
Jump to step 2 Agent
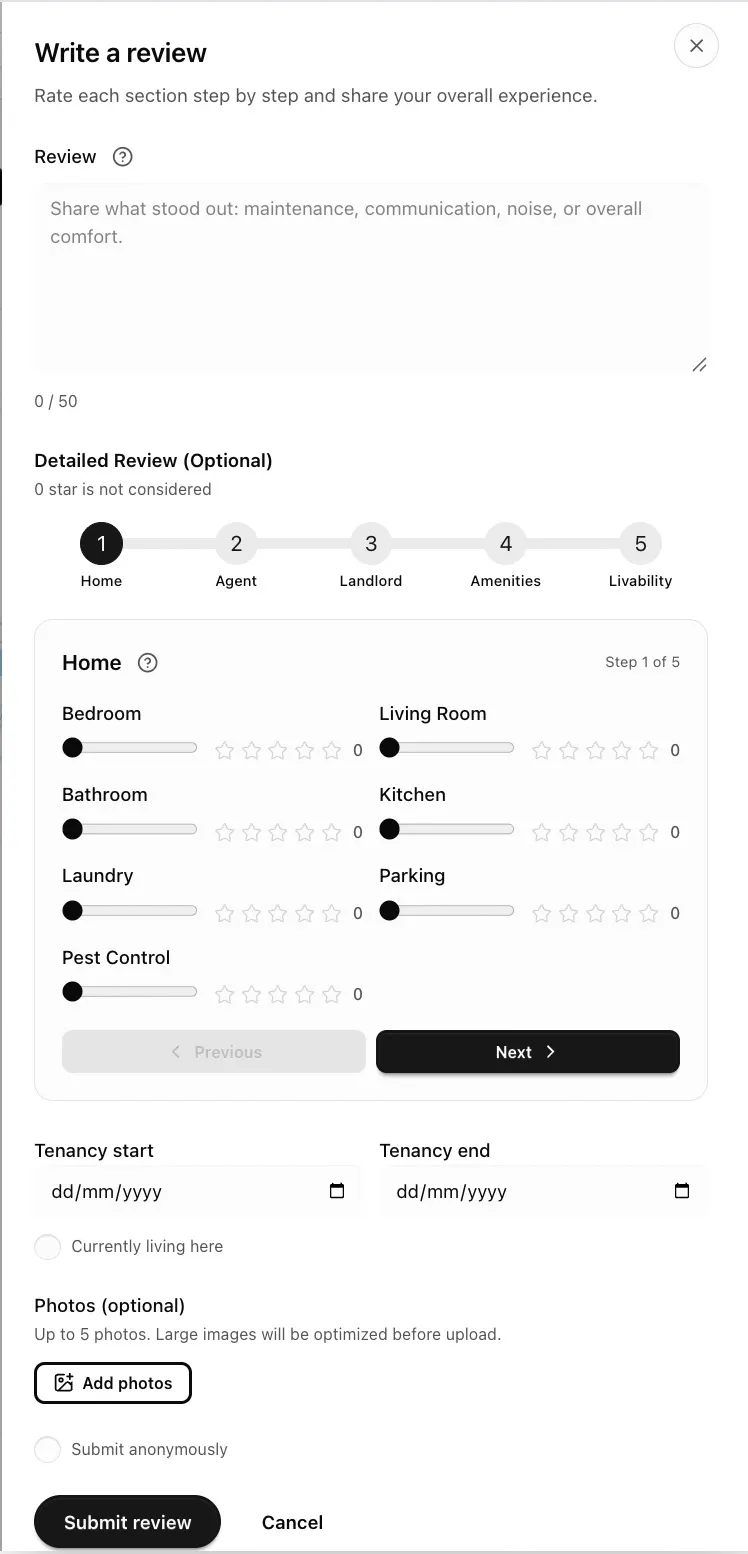pyautogui.click(x=236, y=544)
